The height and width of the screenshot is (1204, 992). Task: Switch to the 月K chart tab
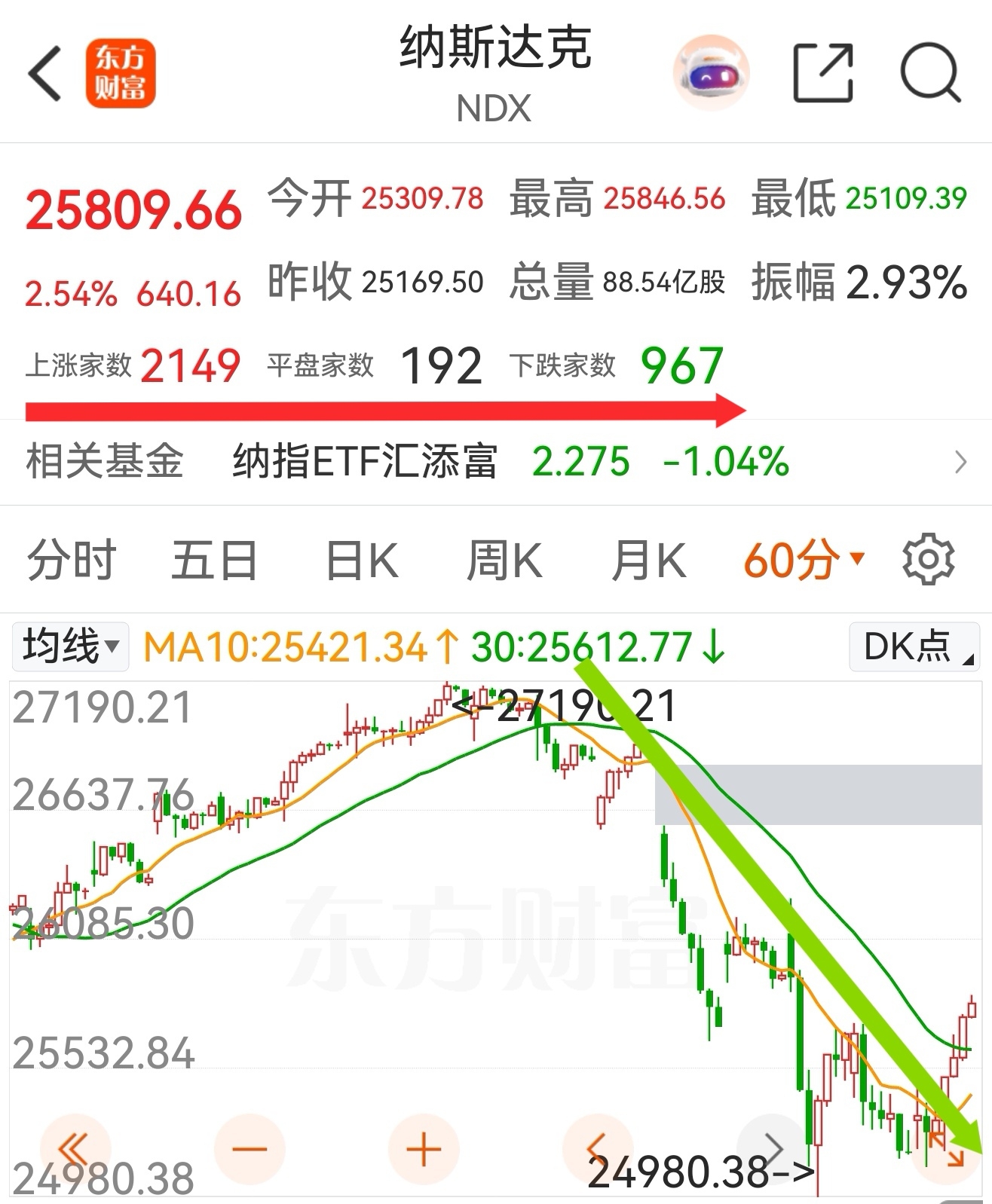648,561
